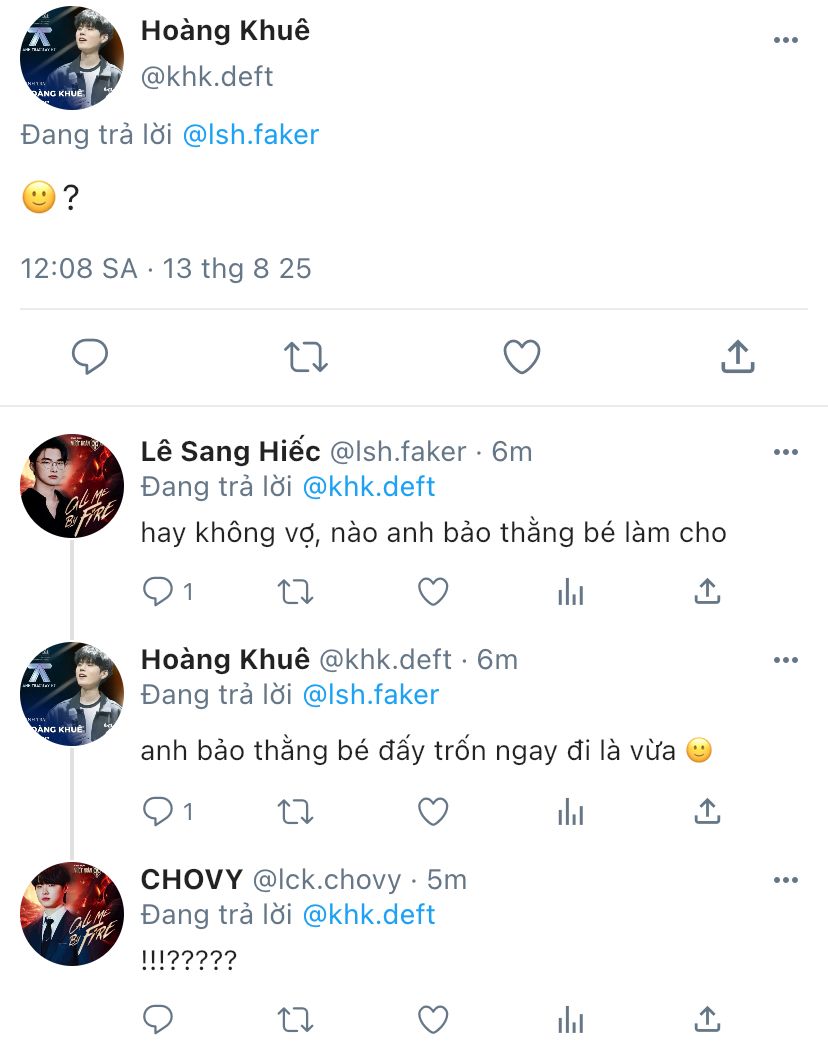Share Hoàng Khuê's reply about trốn ngay
This screenshot has height=1046, width=828.
[707, 811]
